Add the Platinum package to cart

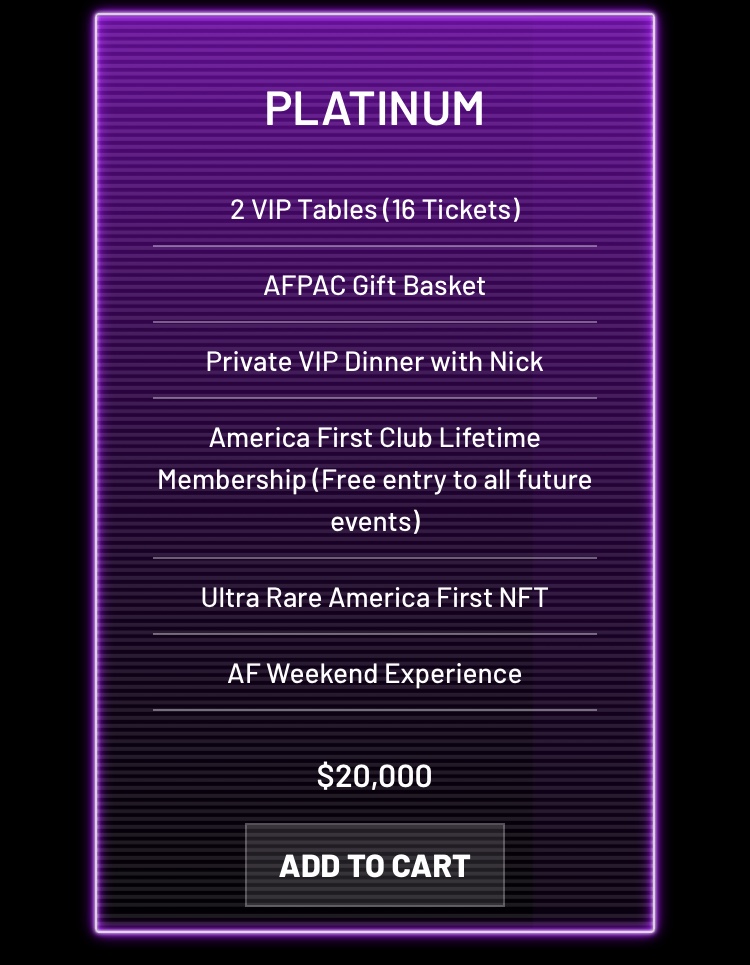click(x=374, y=865)
